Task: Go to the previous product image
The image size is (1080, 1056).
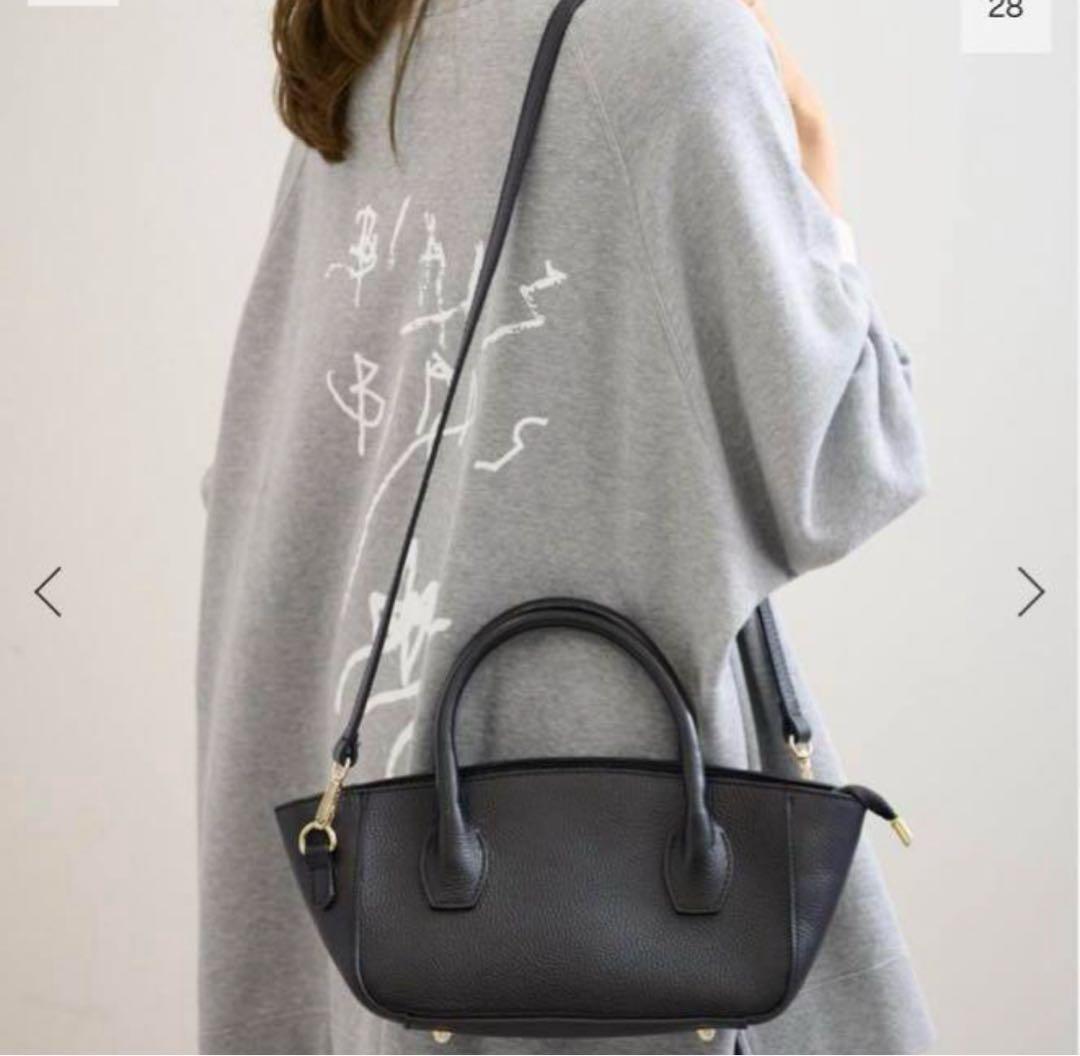Action: [48, 592]
